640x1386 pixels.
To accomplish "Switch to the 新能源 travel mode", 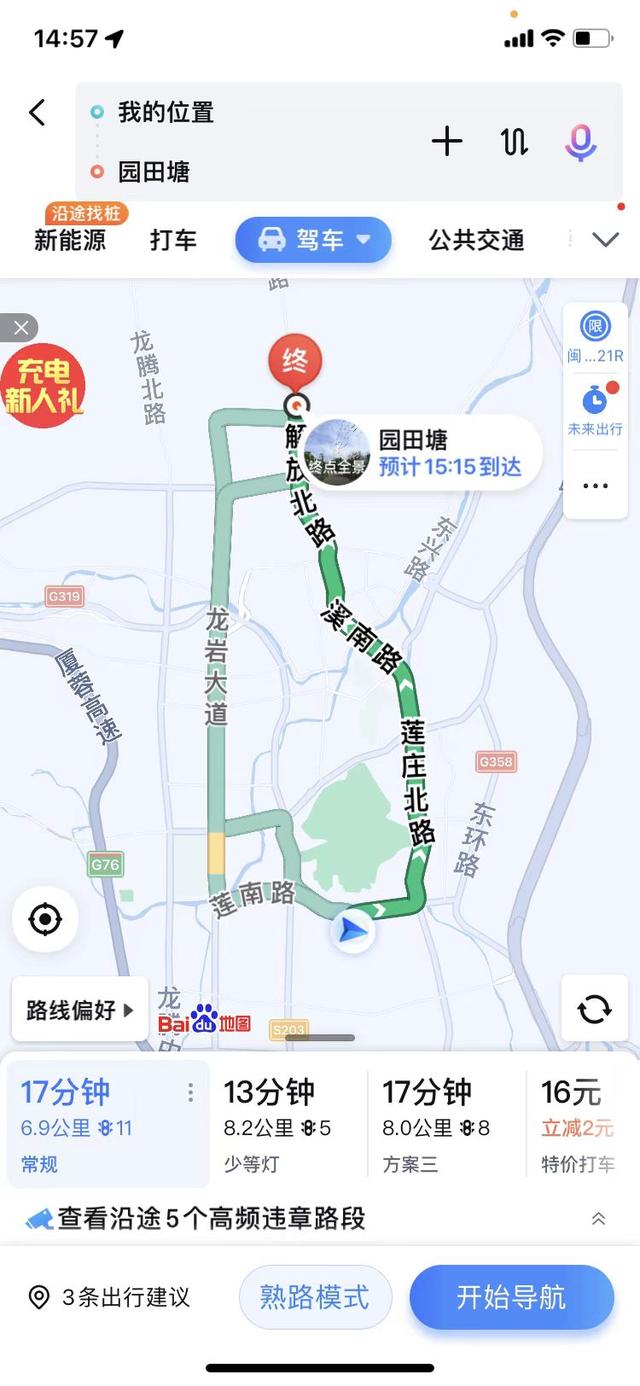I will (x=70, y=240).
